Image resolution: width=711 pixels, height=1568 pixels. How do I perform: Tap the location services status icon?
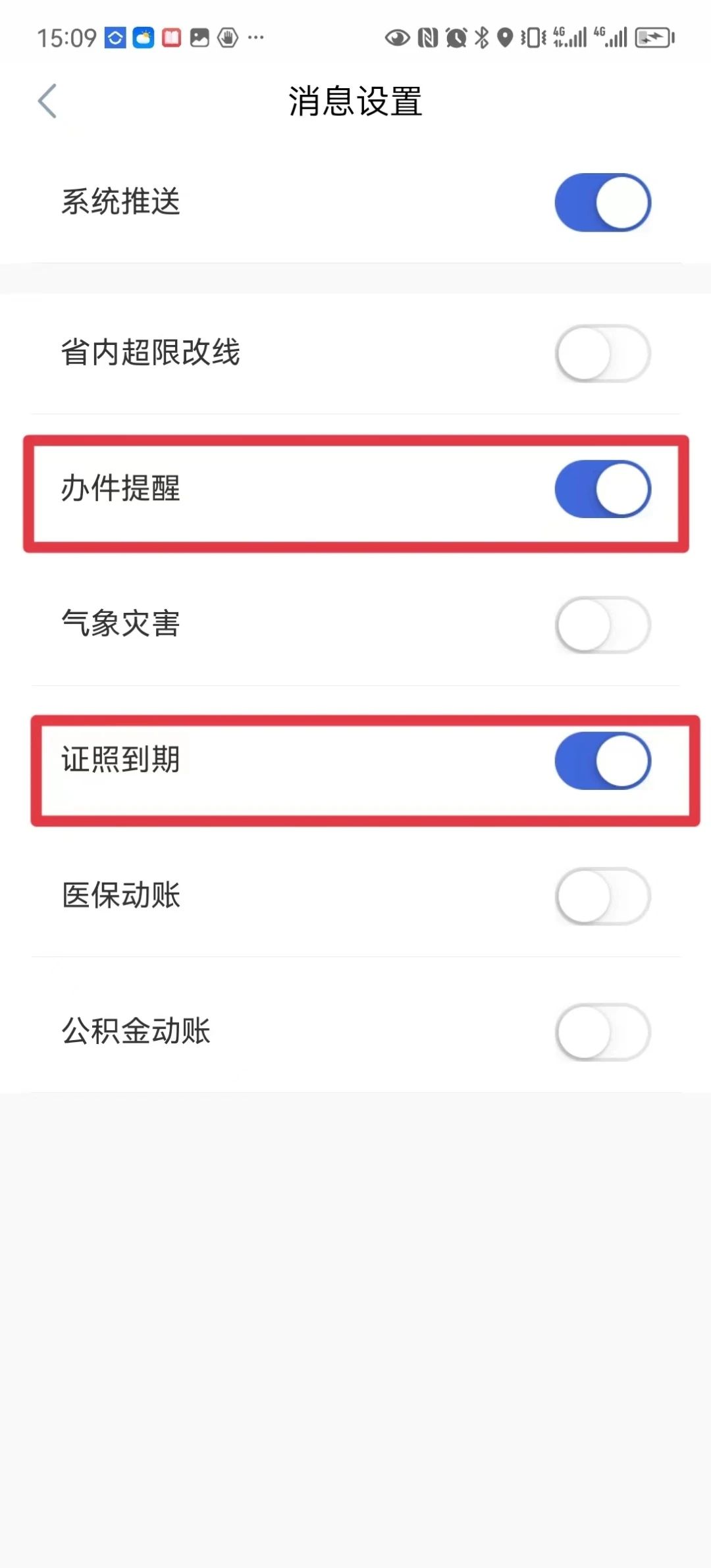point(504,38)
